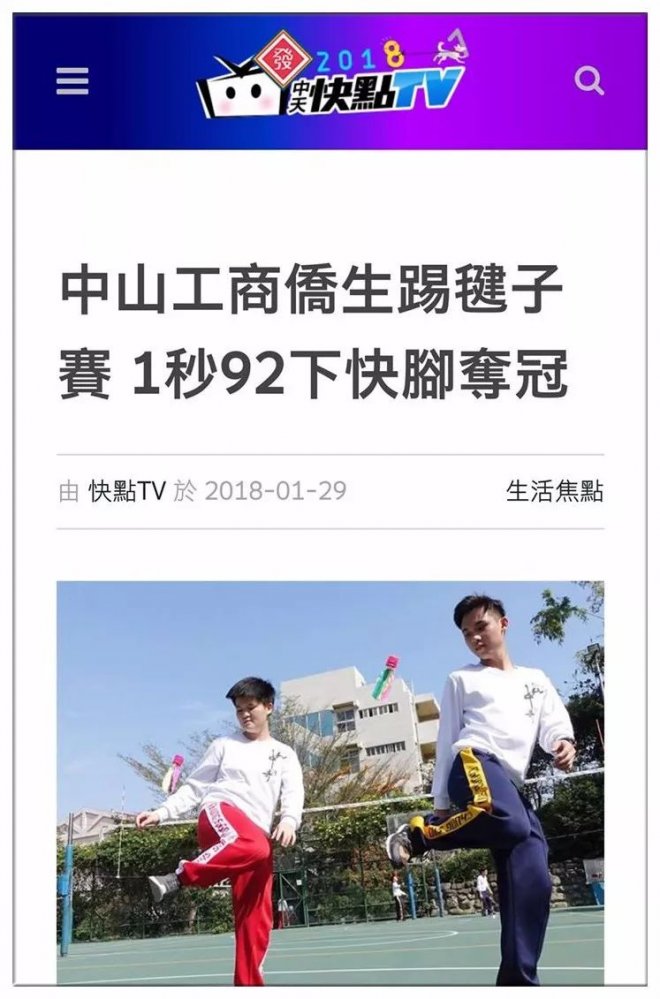The width and height of the screenshot is (660, 999).
Task: View the shuttlecock kicking article photo
Action: point(330,782)
